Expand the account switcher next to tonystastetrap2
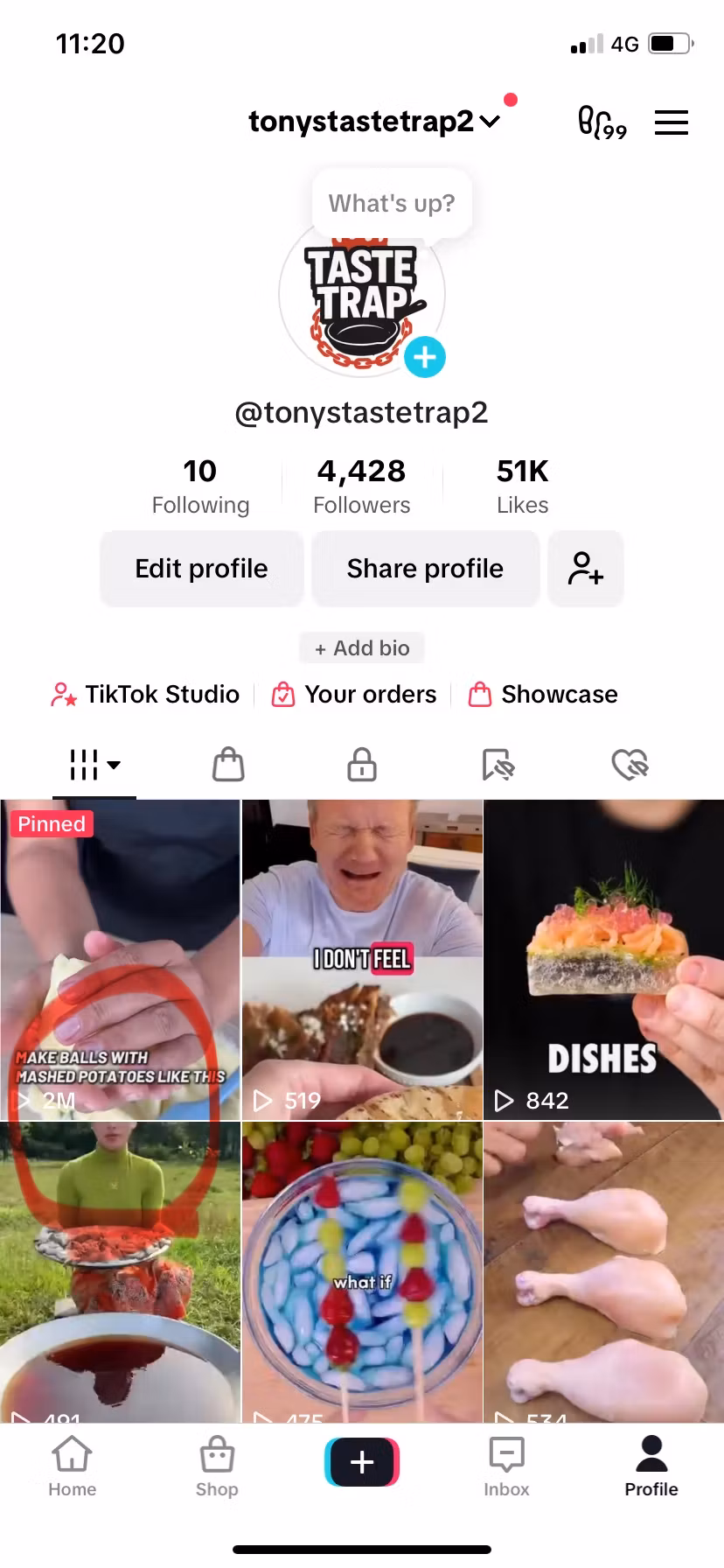The image size is (724, 1568). (x=489, y=122)
